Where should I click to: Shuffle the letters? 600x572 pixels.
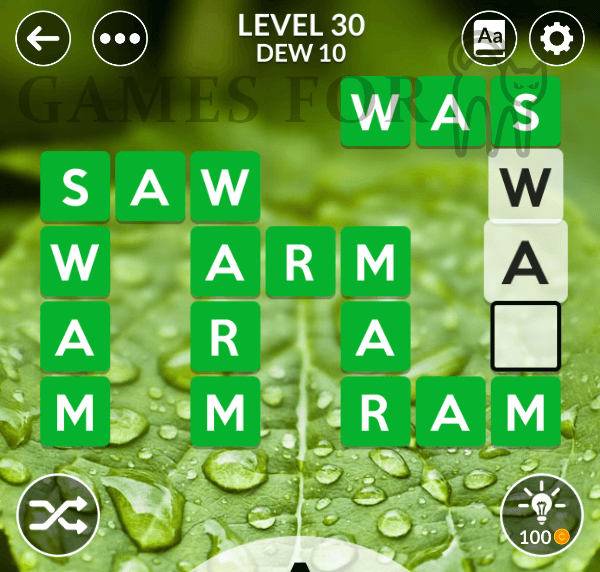tap(58, 516)
